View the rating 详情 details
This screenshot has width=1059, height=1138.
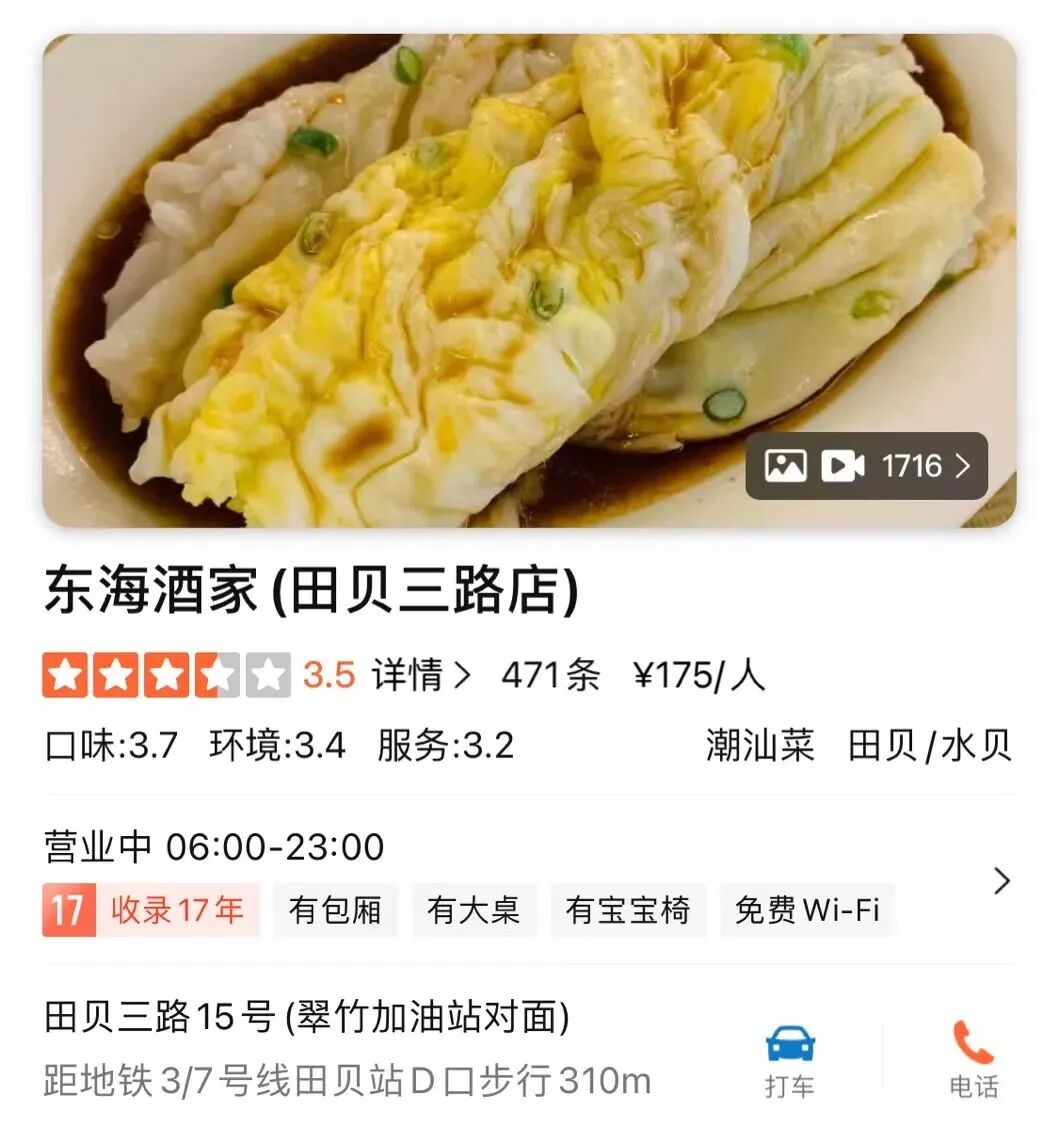point(420,676)
